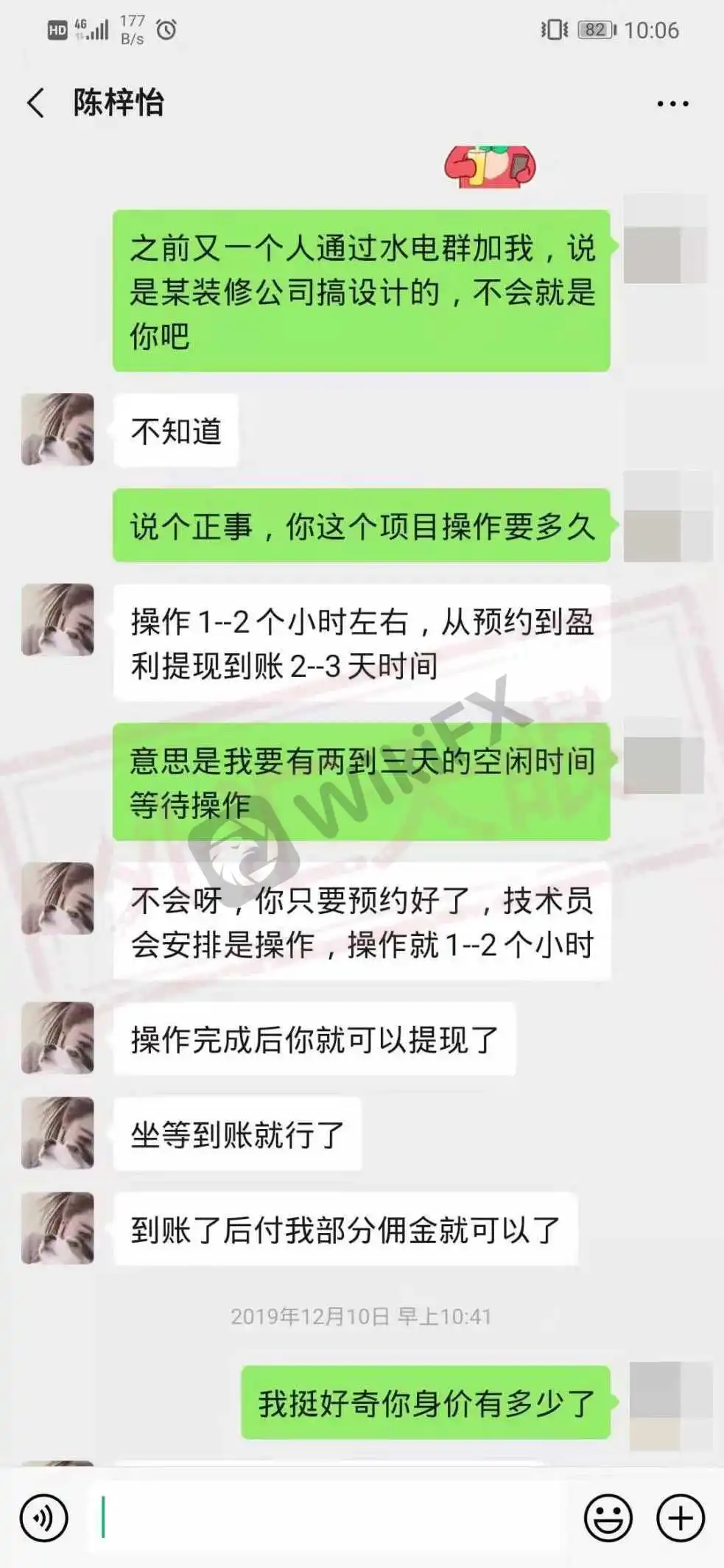Open the chat info overflow menu
Image resolution: width=724 pixels, height=1568 pixels.
[x=672, y=104]
